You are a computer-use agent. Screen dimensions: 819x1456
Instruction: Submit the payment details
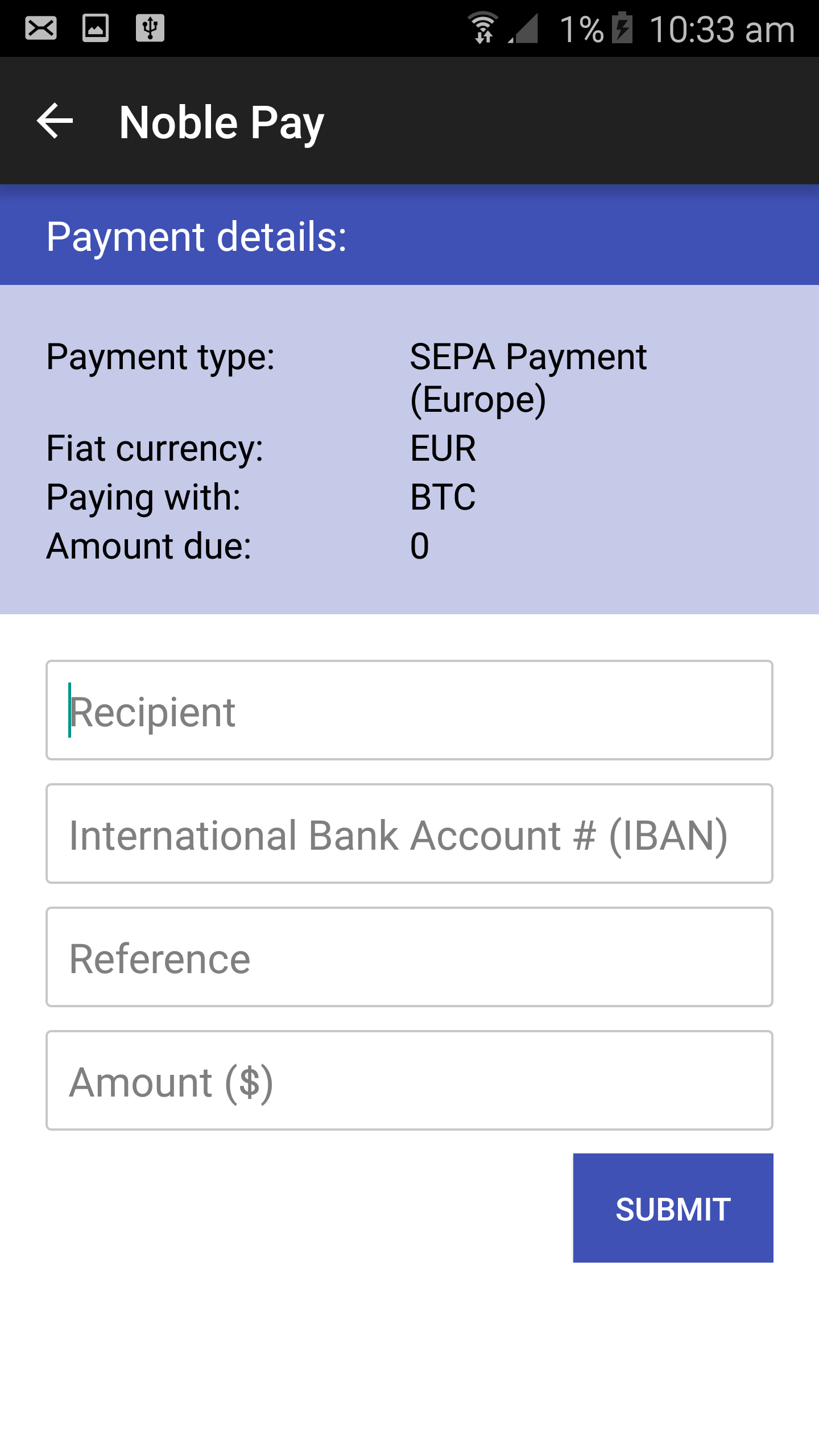673,1208
